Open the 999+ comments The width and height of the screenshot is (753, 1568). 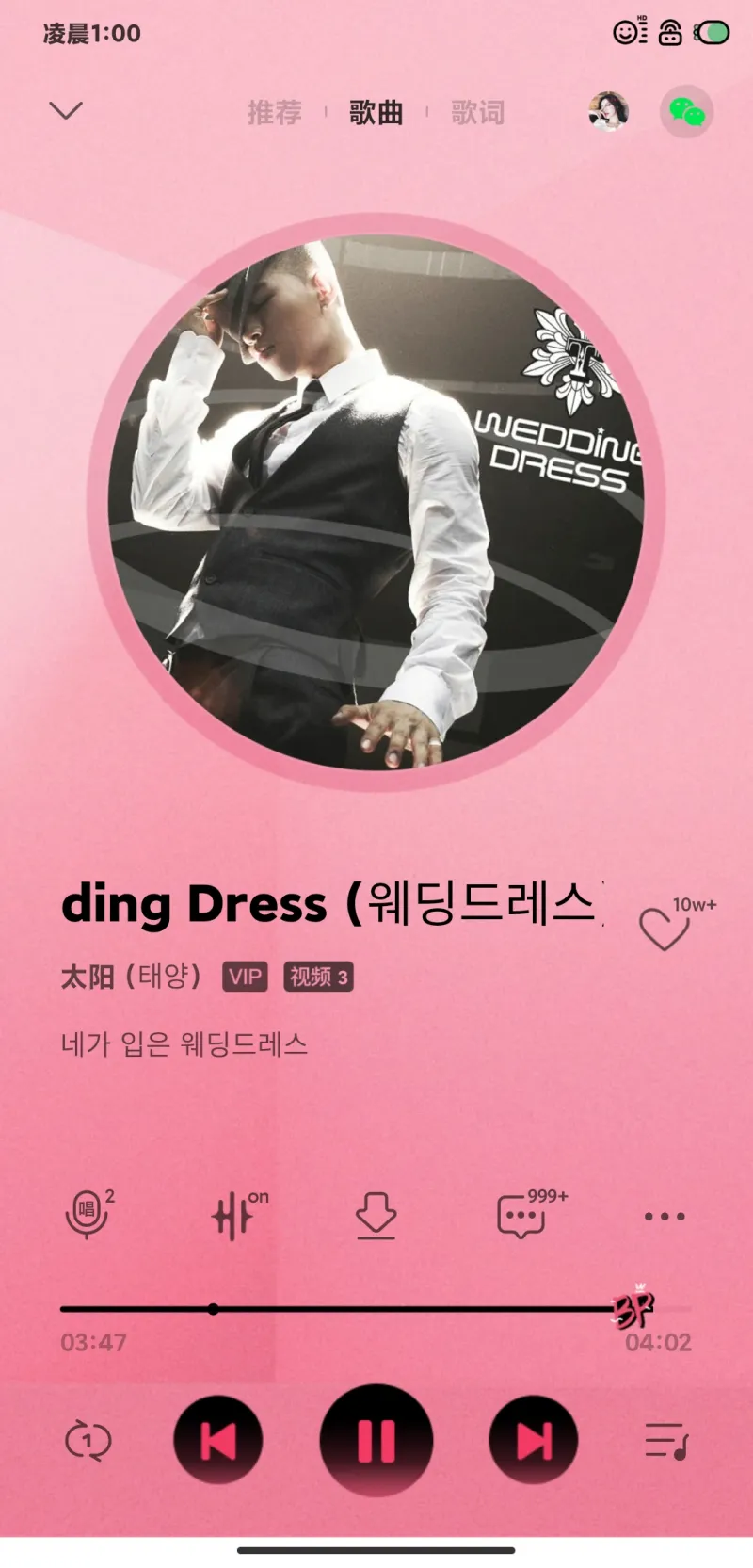pos(521,1215)
